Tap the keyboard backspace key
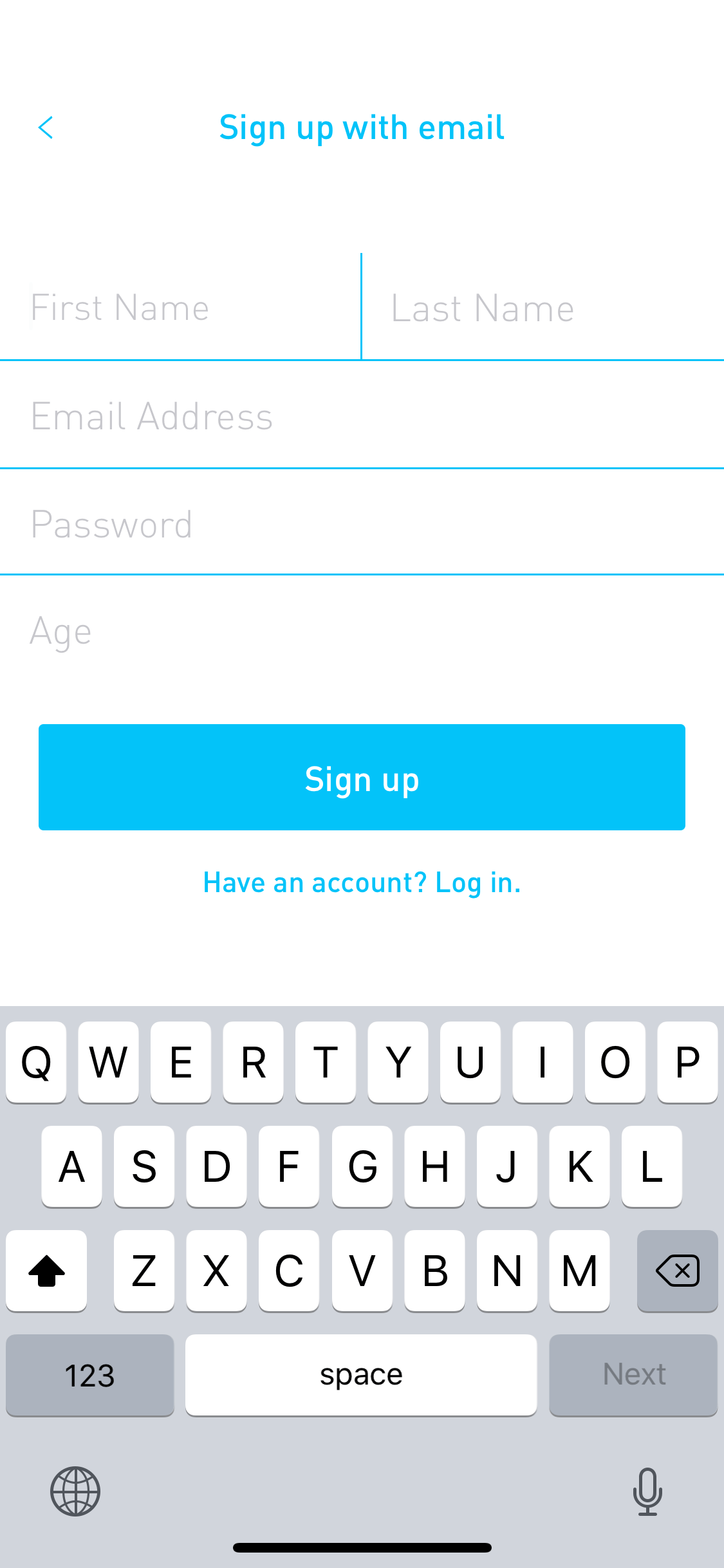The image size is (724, 1568). (x=677, y=1271)
